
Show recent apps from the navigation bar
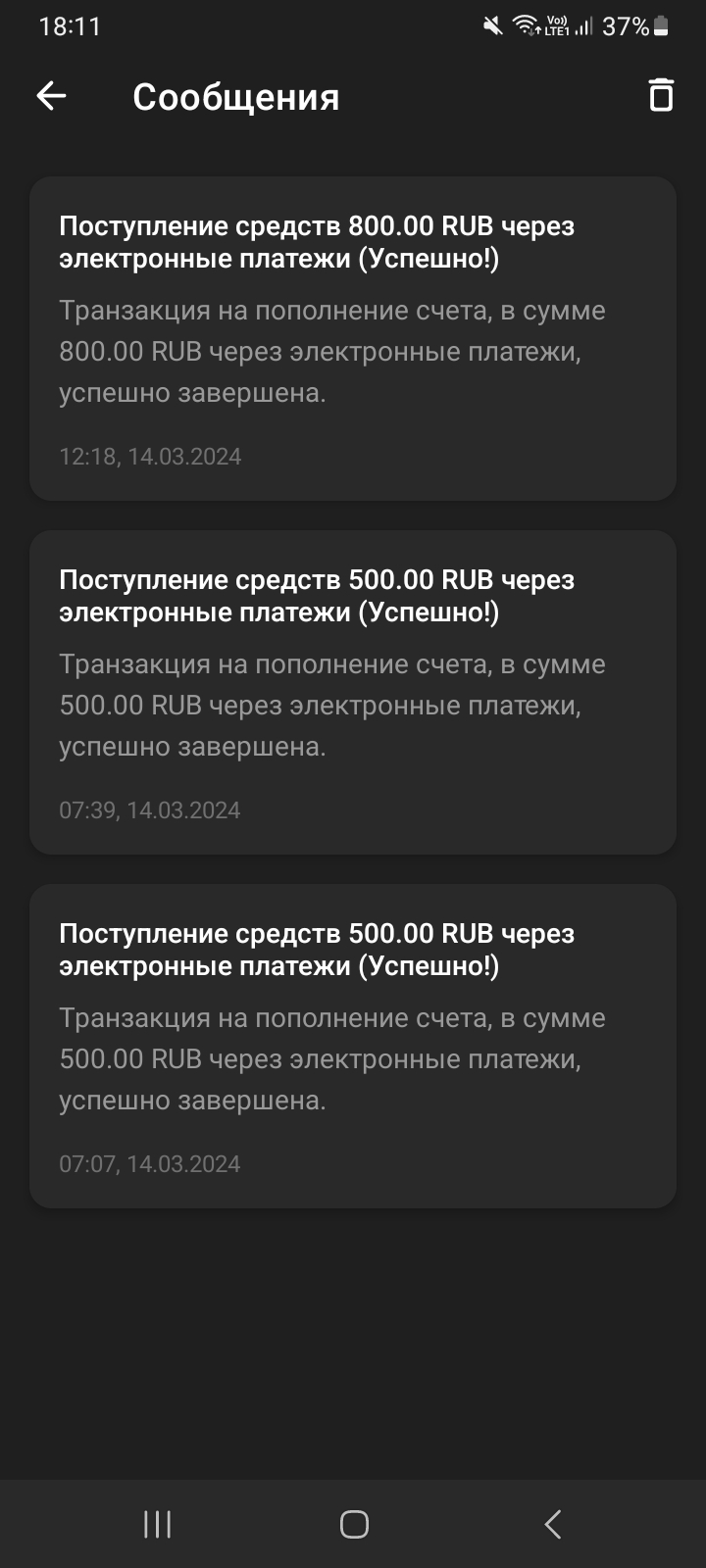157,1524
